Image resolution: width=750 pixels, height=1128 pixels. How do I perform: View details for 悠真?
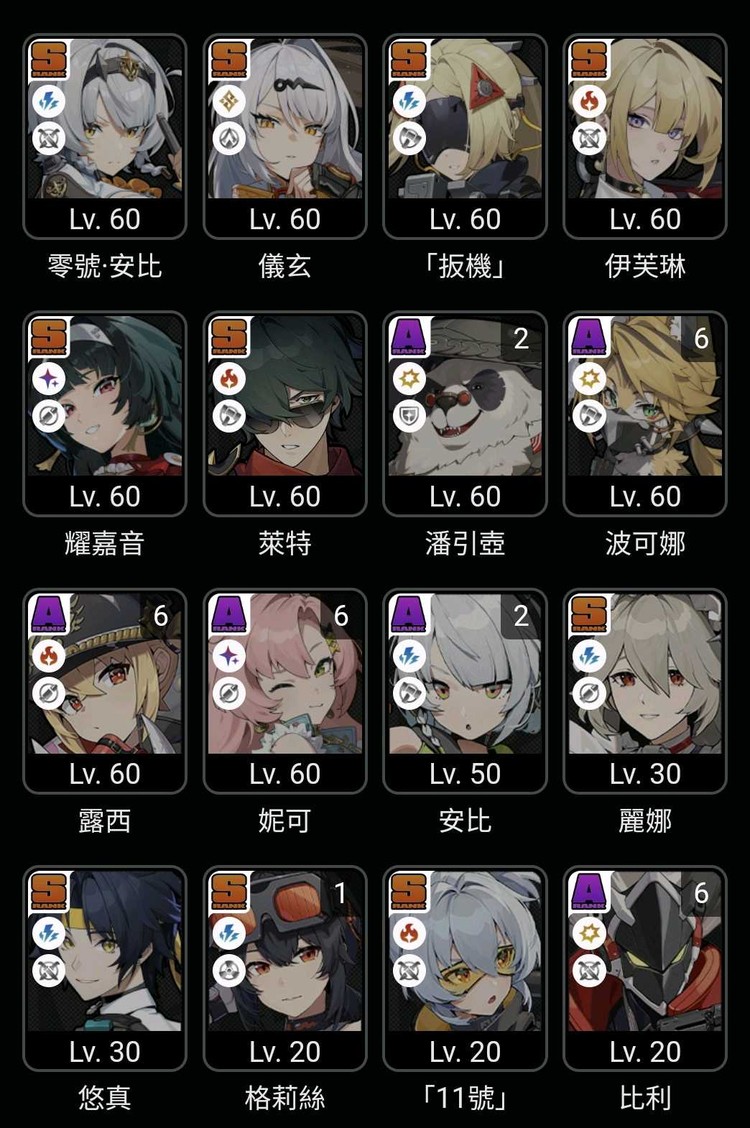pos(105,967)
